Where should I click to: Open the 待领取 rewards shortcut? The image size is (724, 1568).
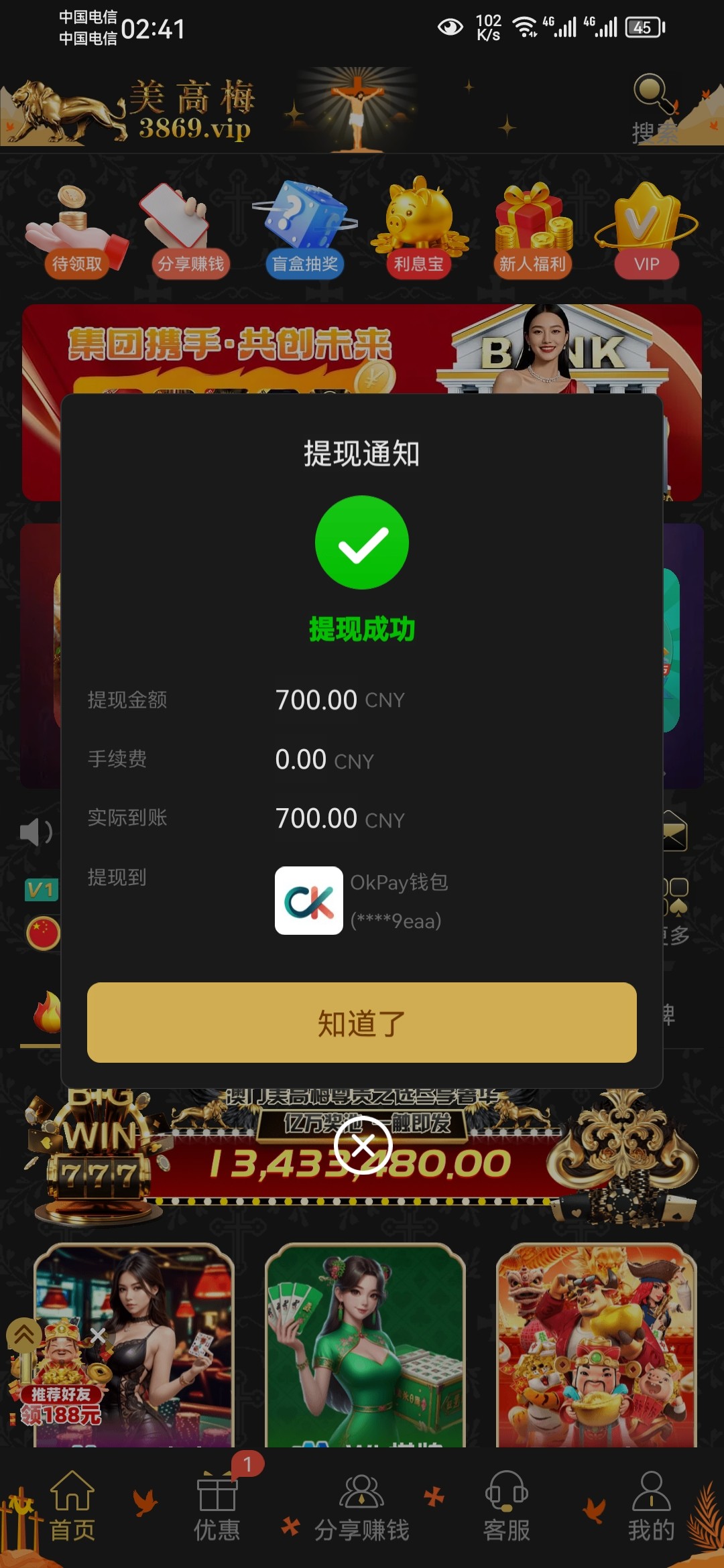(x=76, y=231)
